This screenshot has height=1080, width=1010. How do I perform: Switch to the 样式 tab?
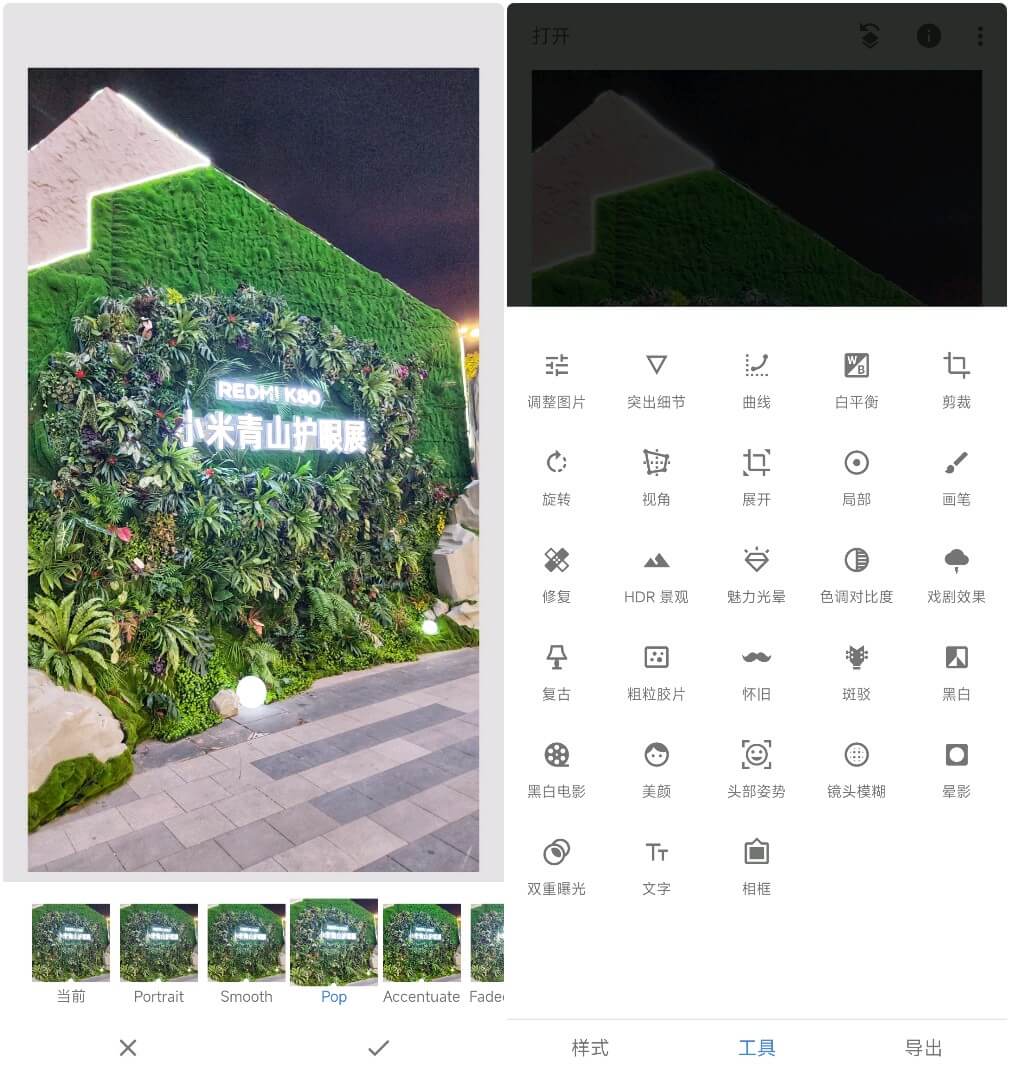(590, 1048)
